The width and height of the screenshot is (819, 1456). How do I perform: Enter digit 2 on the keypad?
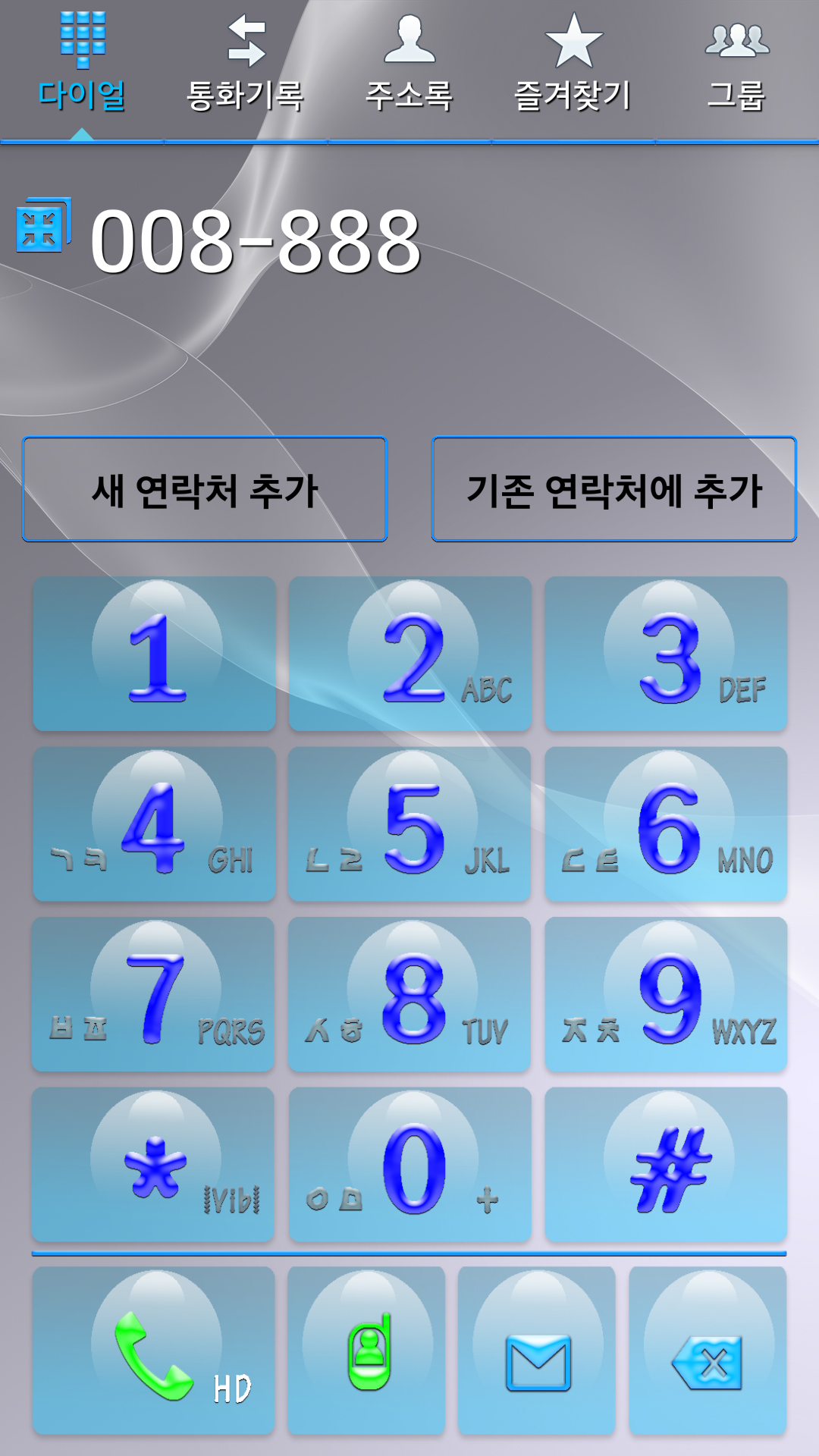pyautogui.click(x=410, y=654)
